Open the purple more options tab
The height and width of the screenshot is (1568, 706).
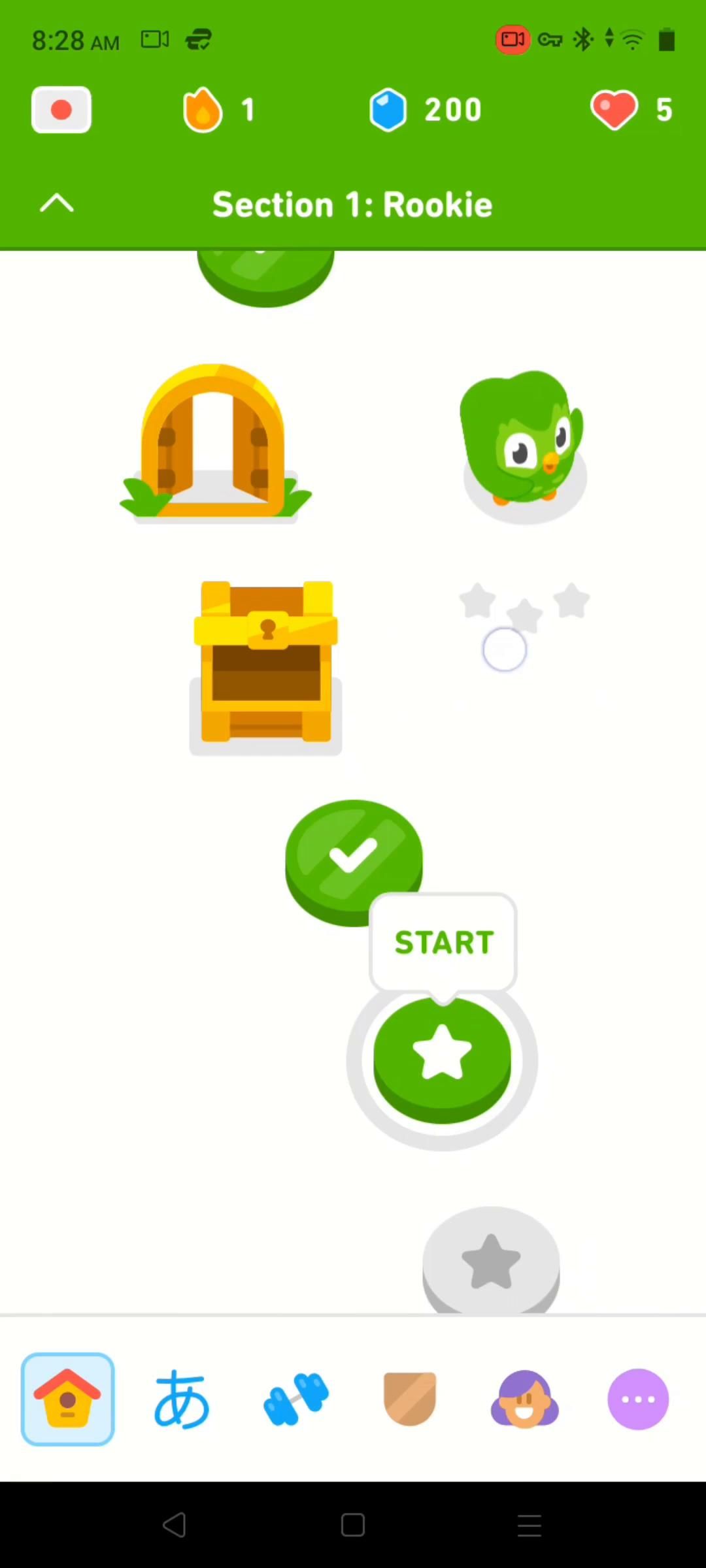[x=638, y=1399]
